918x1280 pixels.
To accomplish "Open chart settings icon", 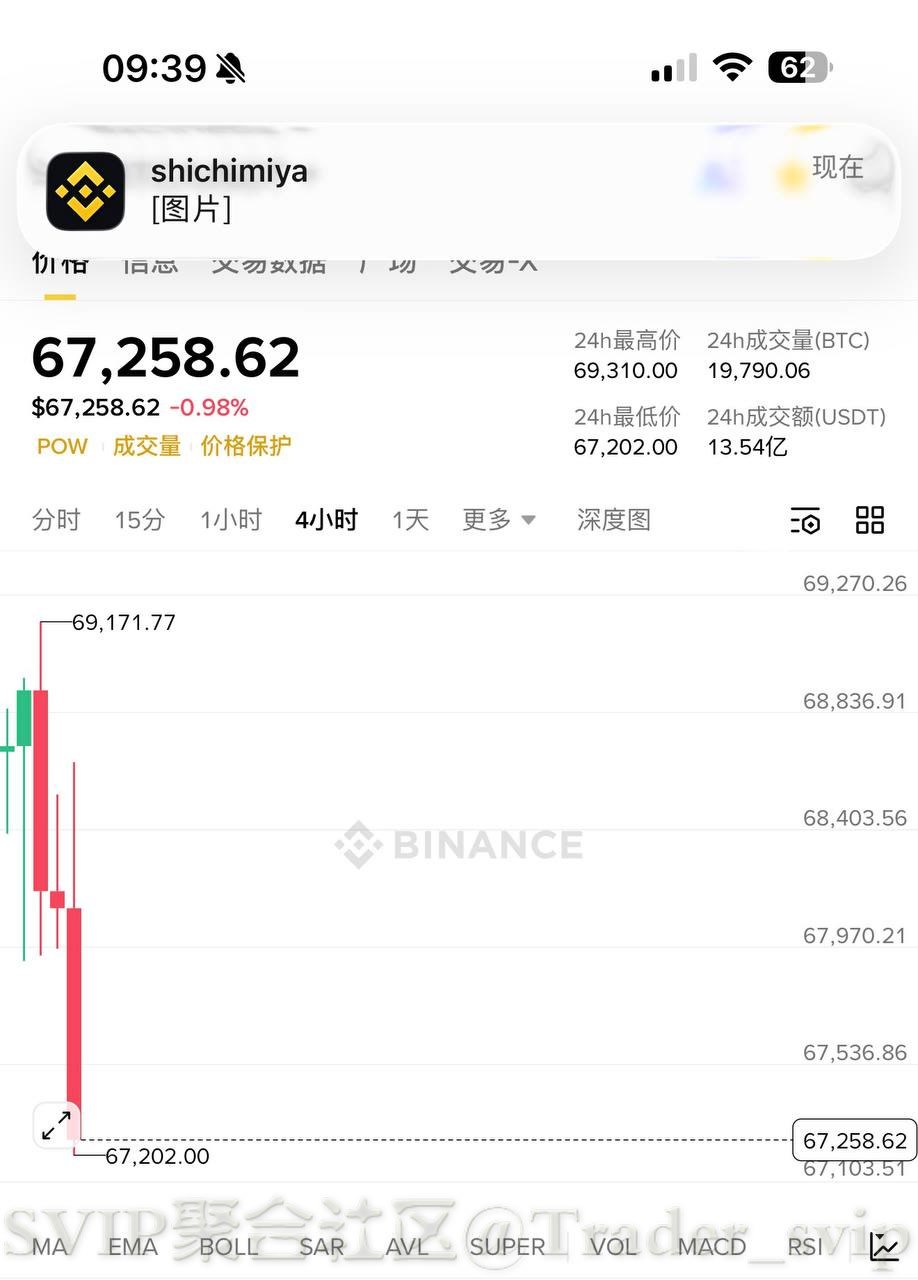I will (x=805, y=521).
